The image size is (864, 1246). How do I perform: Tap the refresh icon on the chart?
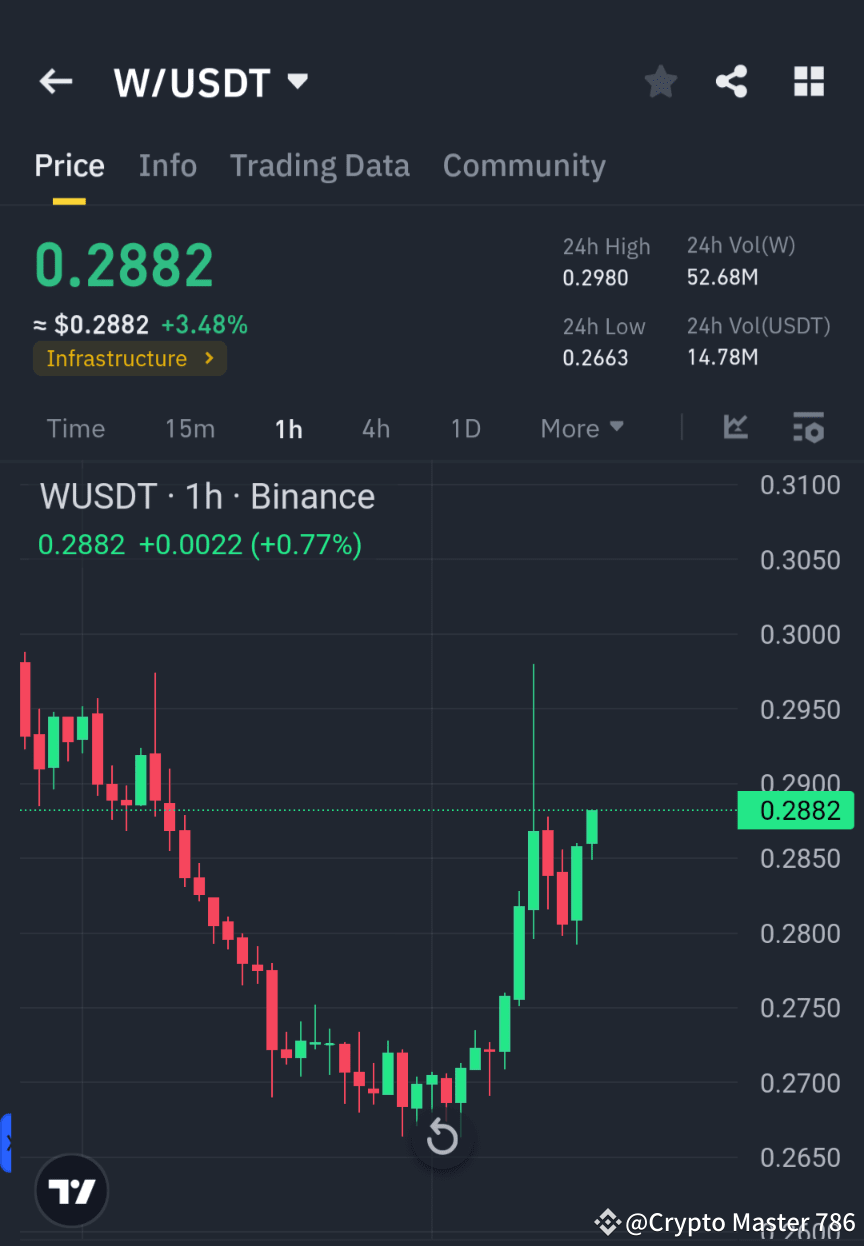(442, 1137)
